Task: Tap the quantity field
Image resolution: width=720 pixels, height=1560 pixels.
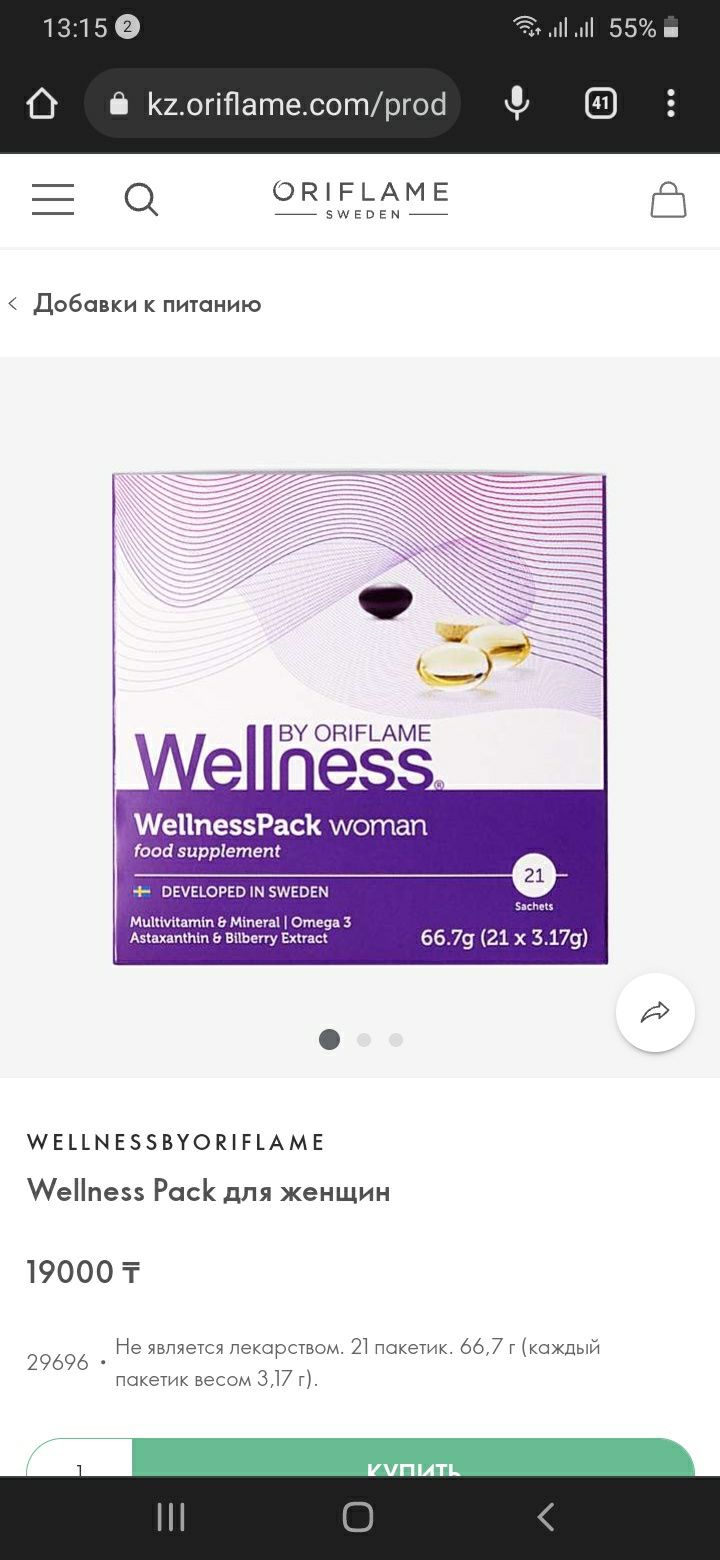Action: click(x=80, y=1462)
